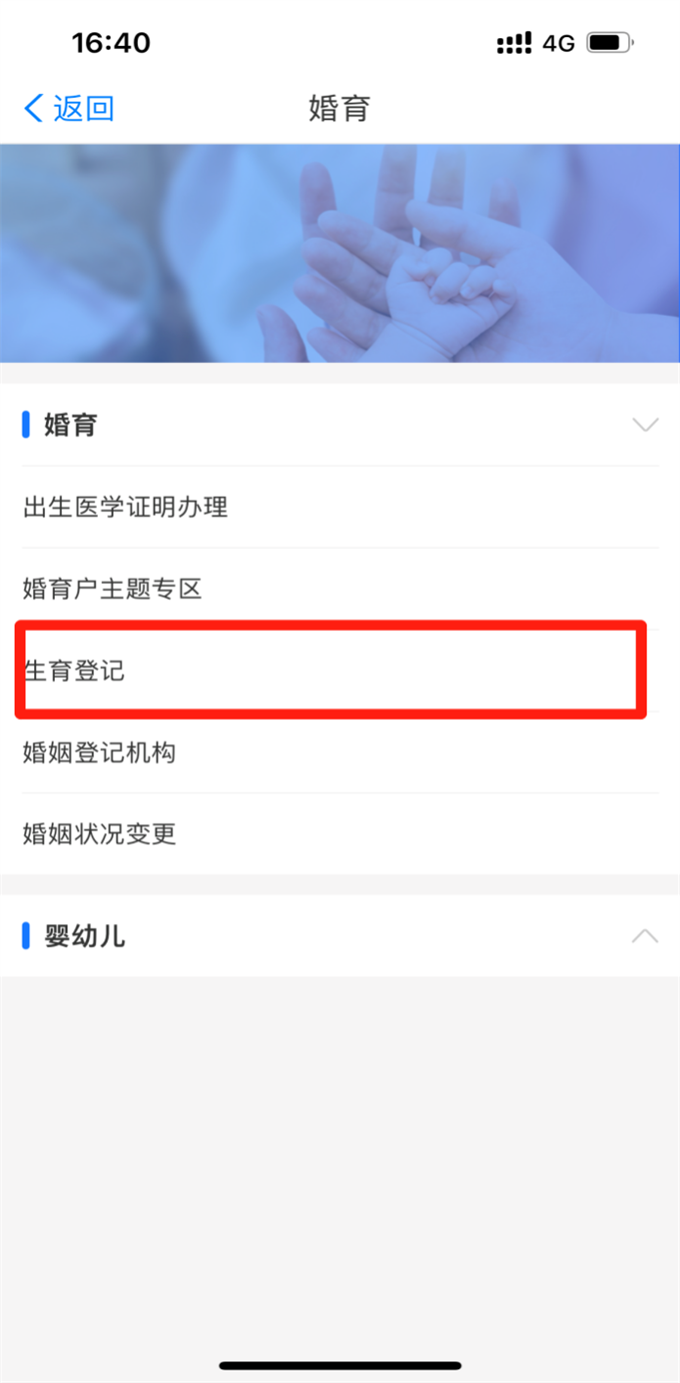Expand the 婴幼儿 section chevron

pyautogui.click(x=645, y=937)
